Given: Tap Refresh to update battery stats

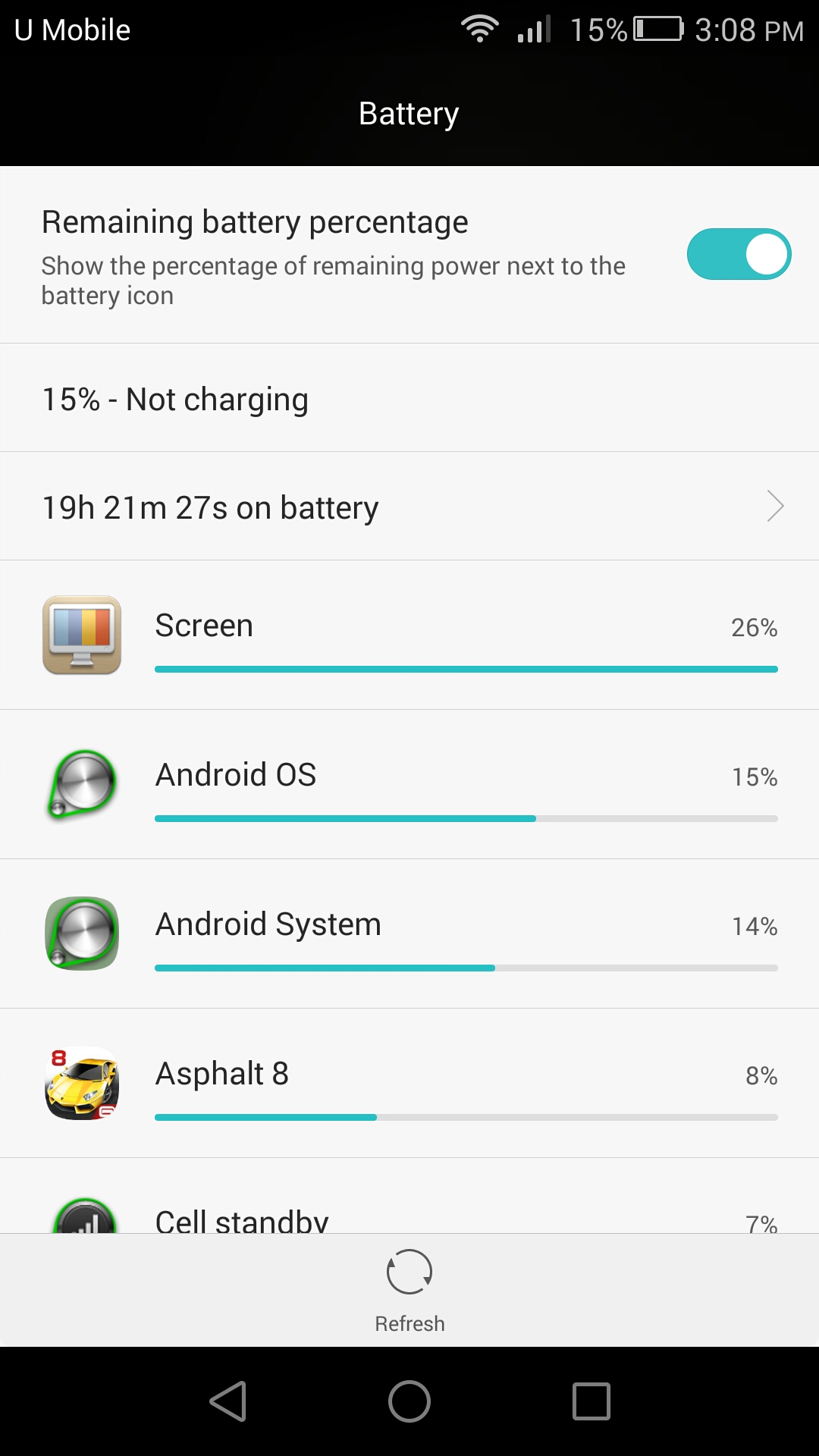Looking at the screenshot, I should tap(409, 1291).
